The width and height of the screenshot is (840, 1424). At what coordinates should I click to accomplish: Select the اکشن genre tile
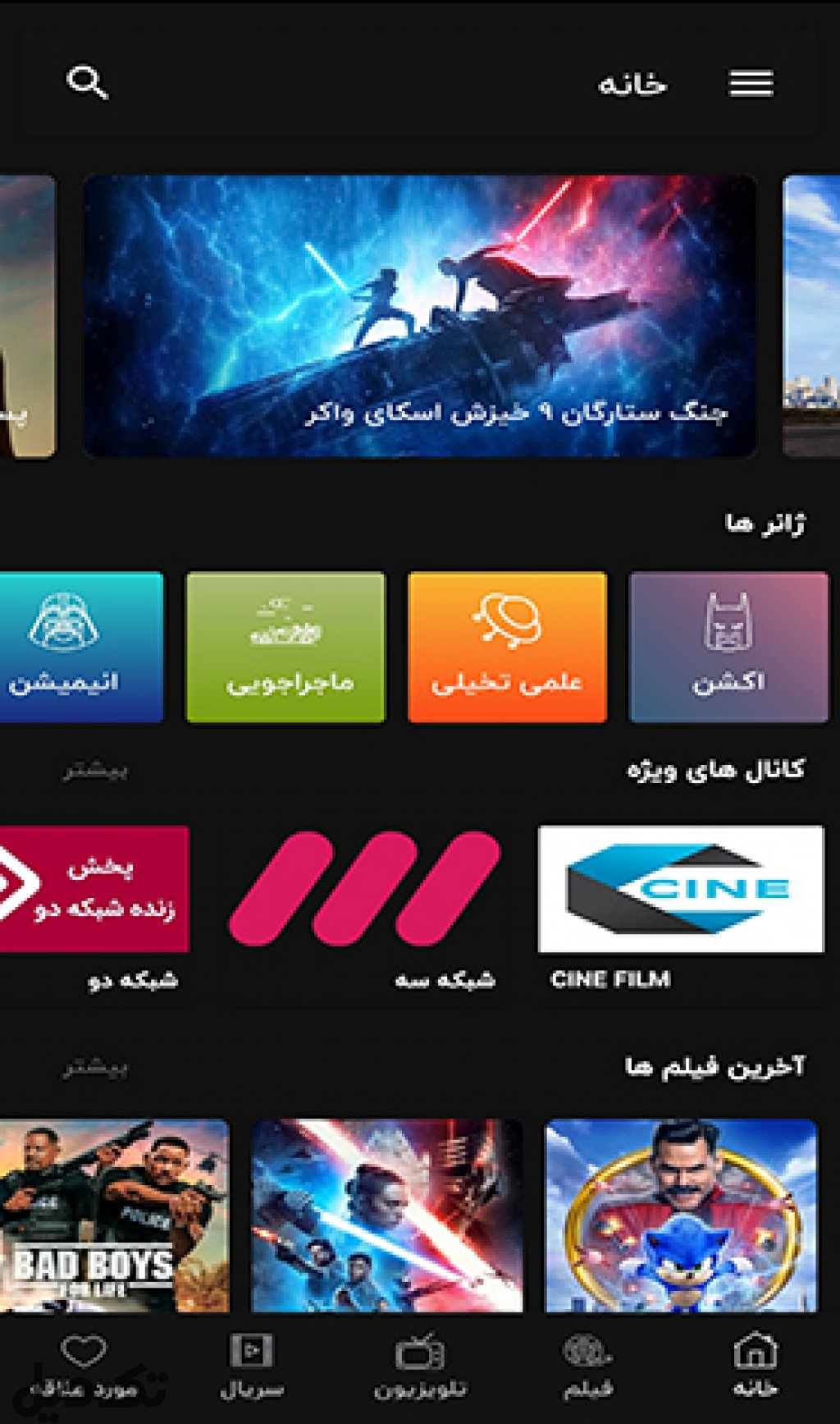(x=728, y=647)
